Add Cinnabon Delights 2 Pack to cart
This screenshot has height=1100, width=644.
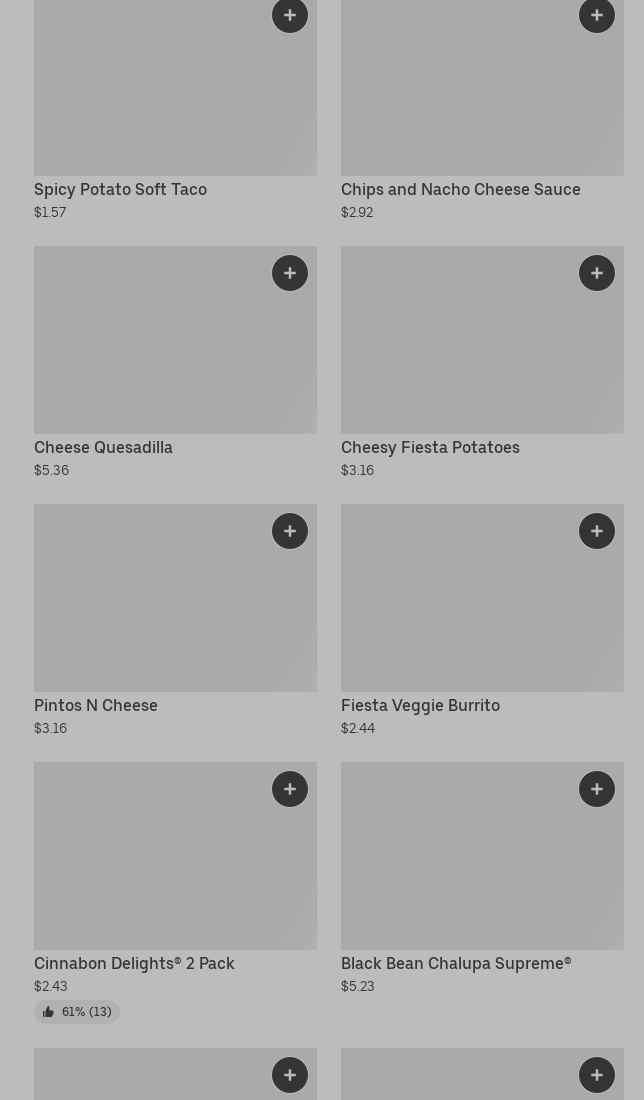[290, 789]
